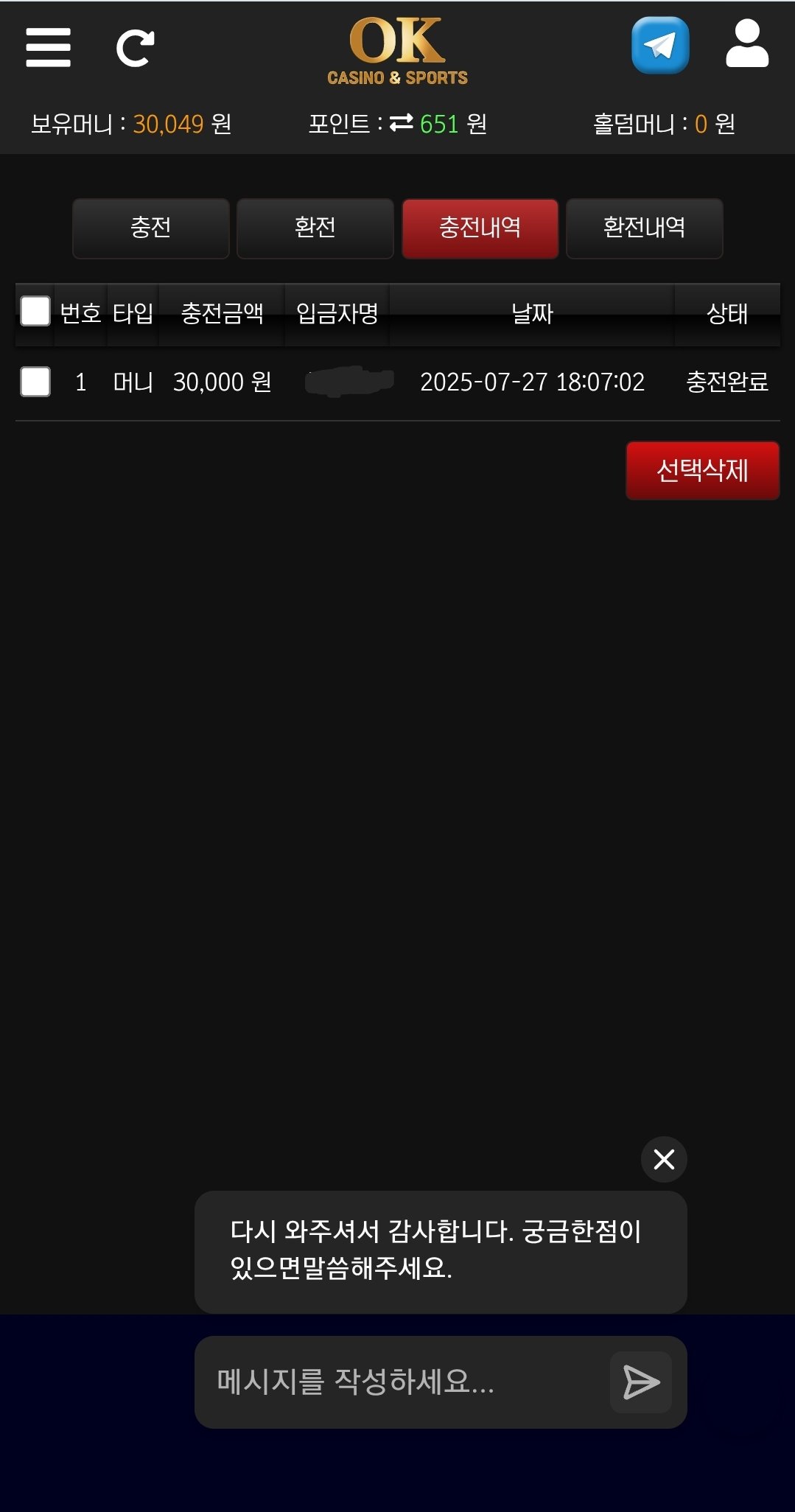
Task: Tap the 선택삭제 button
Action: (702, 470)
